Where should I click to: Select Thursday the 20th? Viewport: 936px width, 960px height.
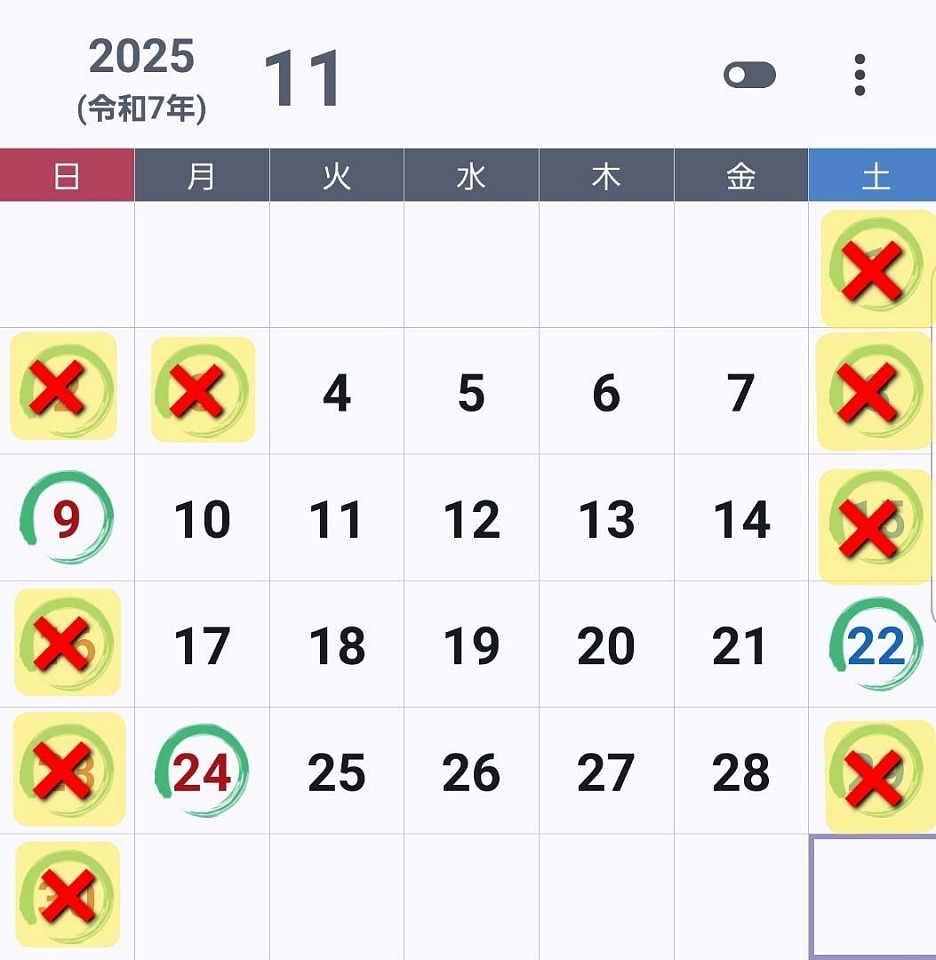click(x=606, y=646)
